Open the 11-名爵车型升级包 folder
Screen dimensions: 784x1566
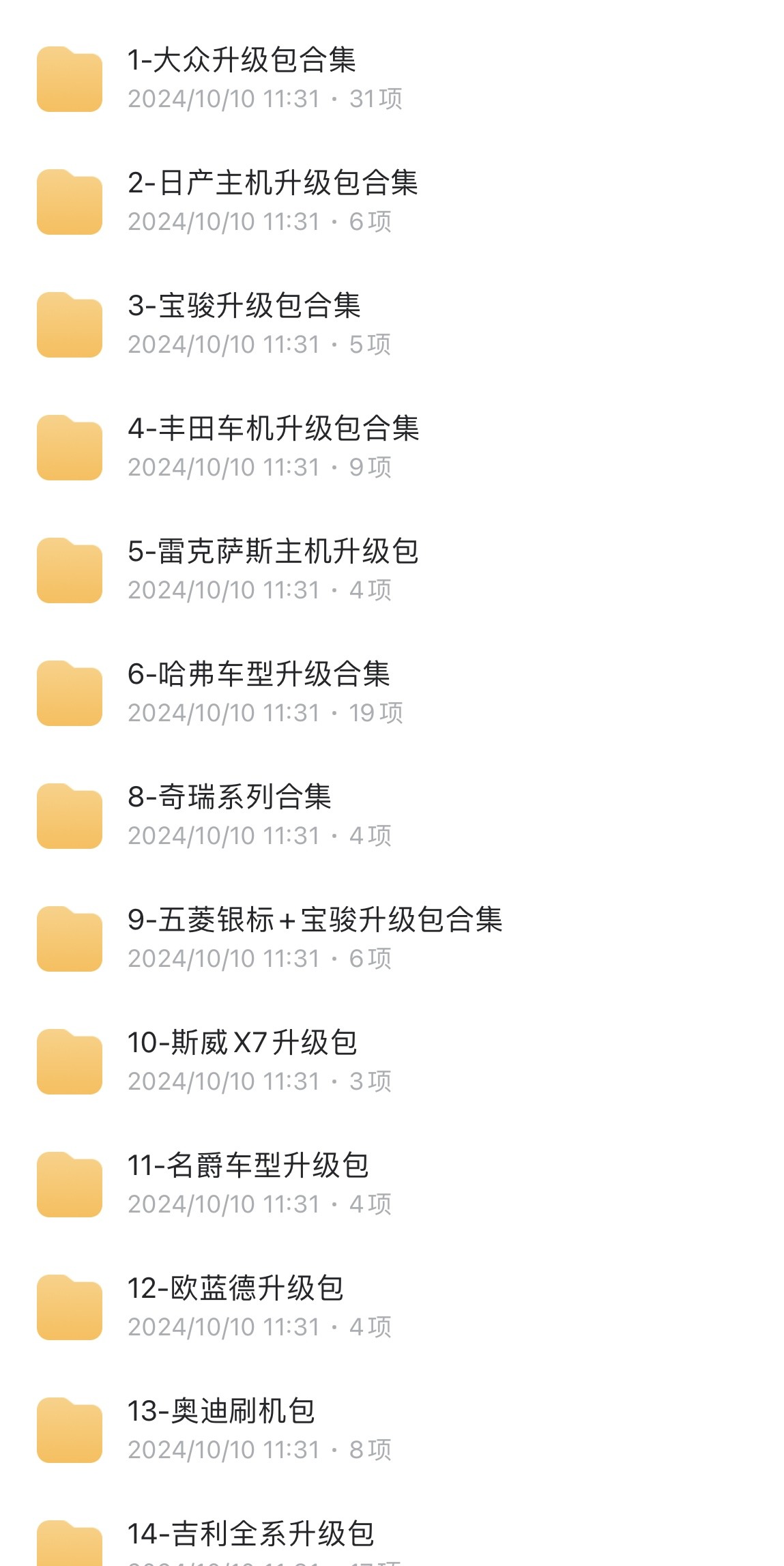(x=392, y=1185)
